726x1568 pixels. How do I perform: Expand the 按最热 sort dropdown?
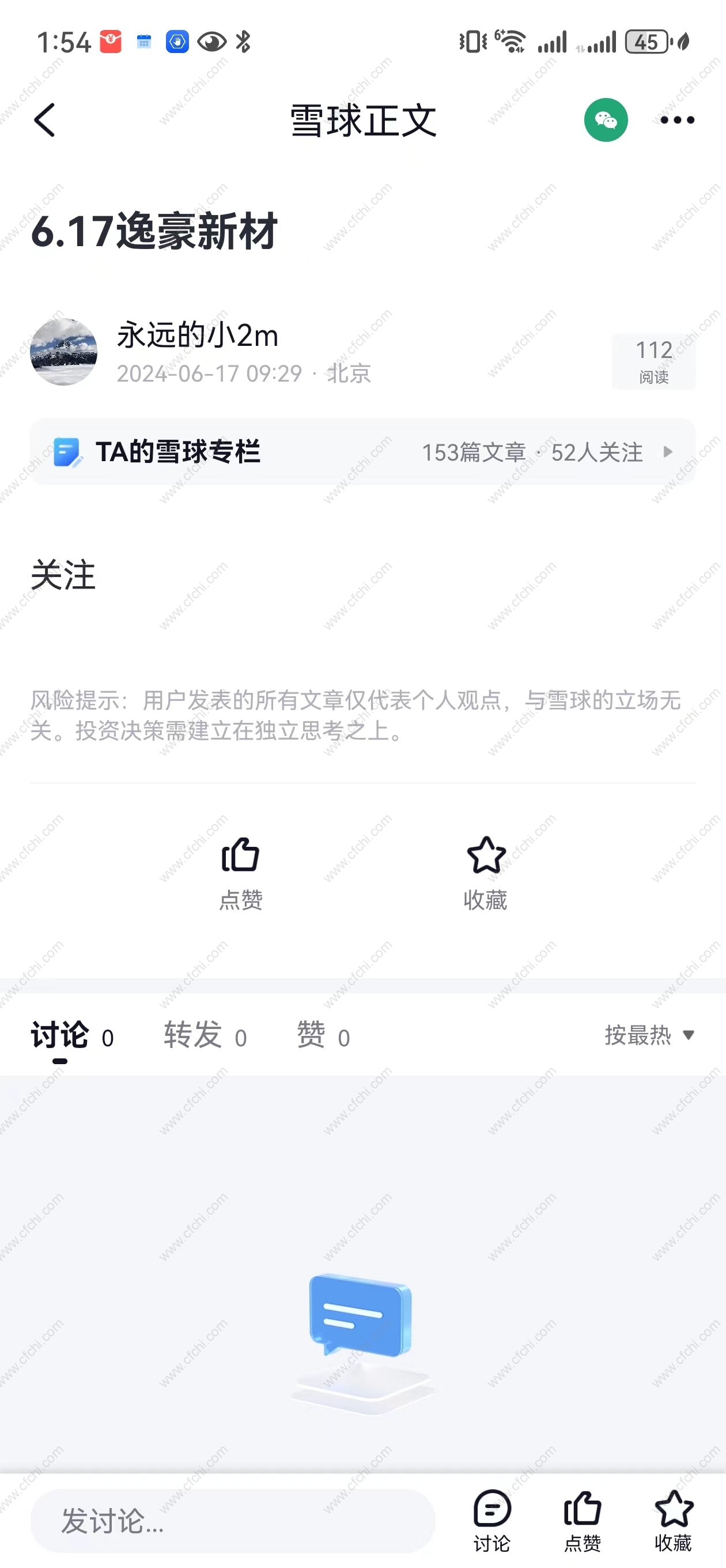[649, 1035]
